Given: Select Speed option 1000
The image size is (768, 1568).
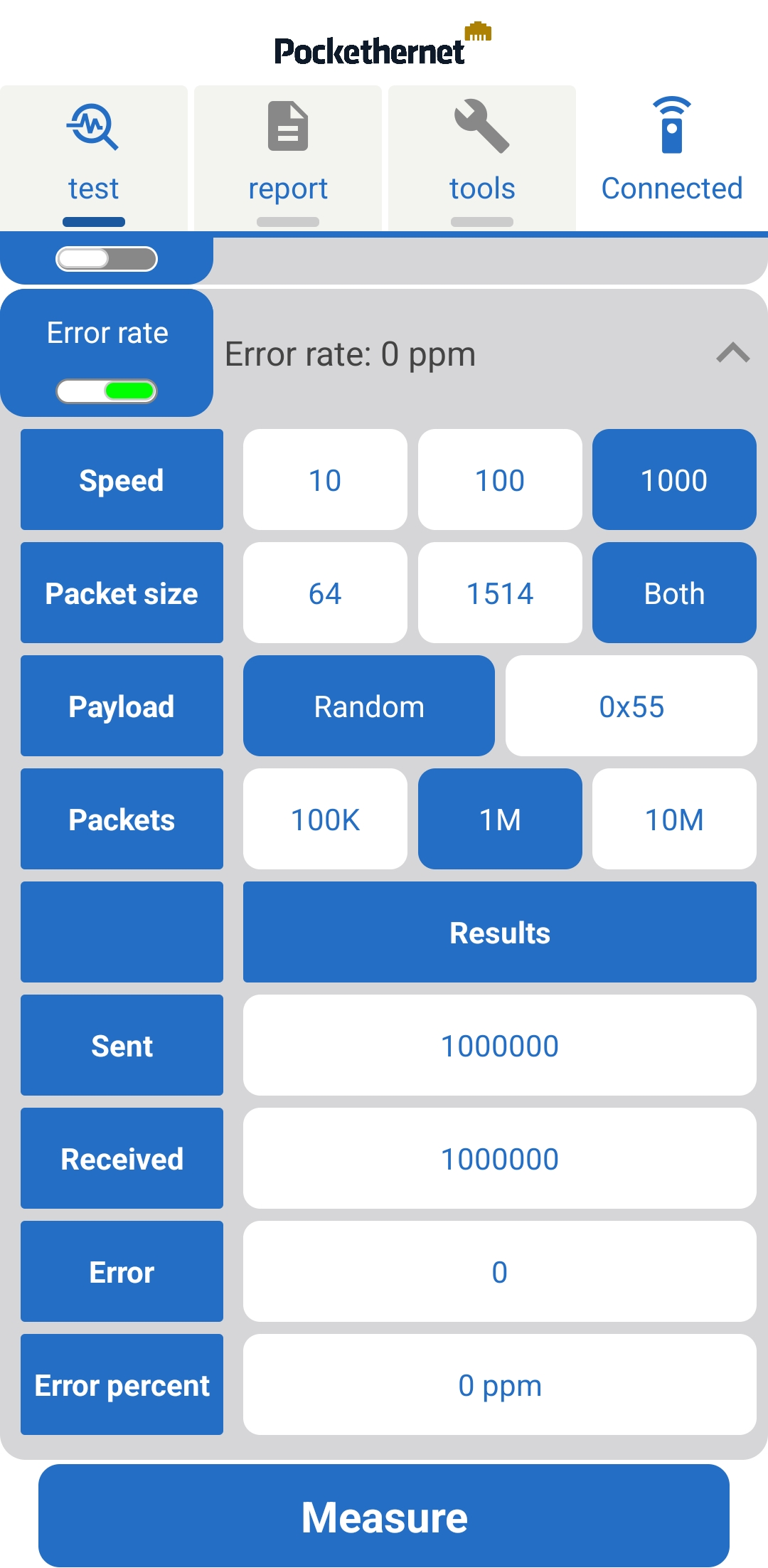Looking at the screenshot, I should [x=673, y=480].
